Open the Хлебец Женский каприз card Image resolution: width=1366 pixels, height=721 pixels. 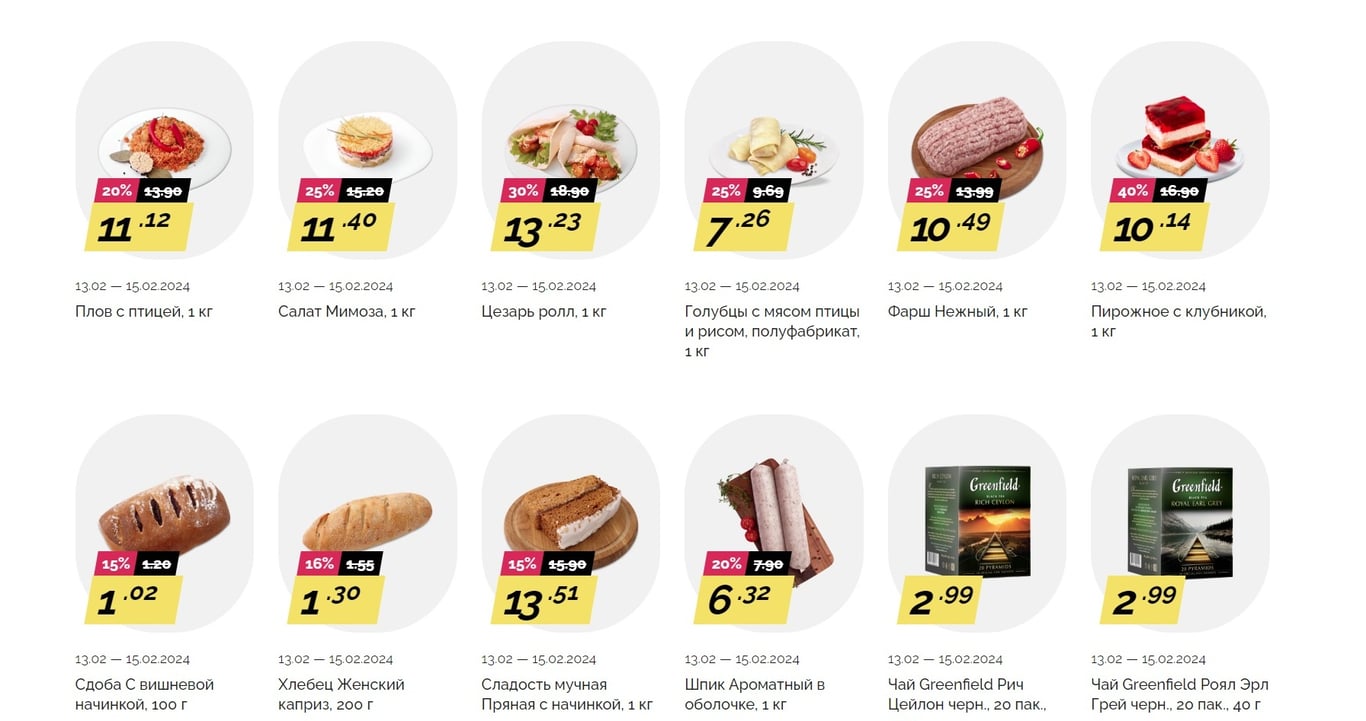[367, 520]
